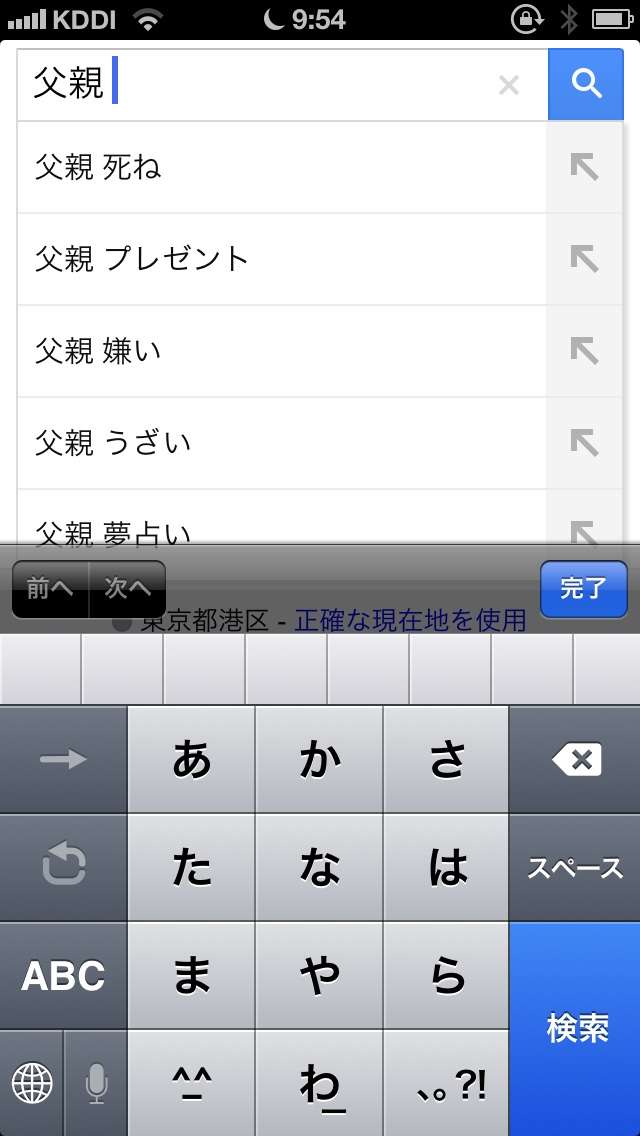Tap the 完了 done button

click(583, 589)
